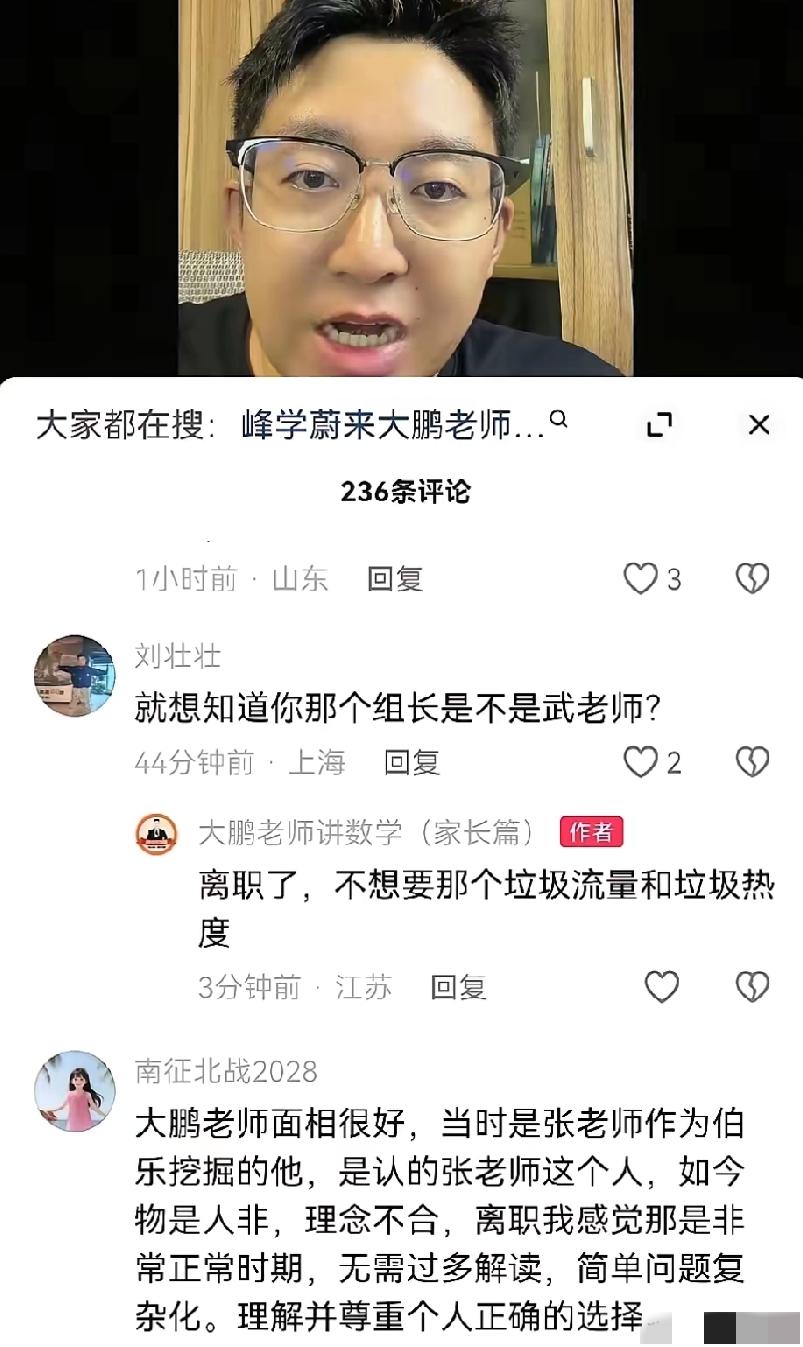The width and height of the screenshot is (803, 1347).
Task: Click the dislike icon under the author's reply
Action: tap(752, 986)
